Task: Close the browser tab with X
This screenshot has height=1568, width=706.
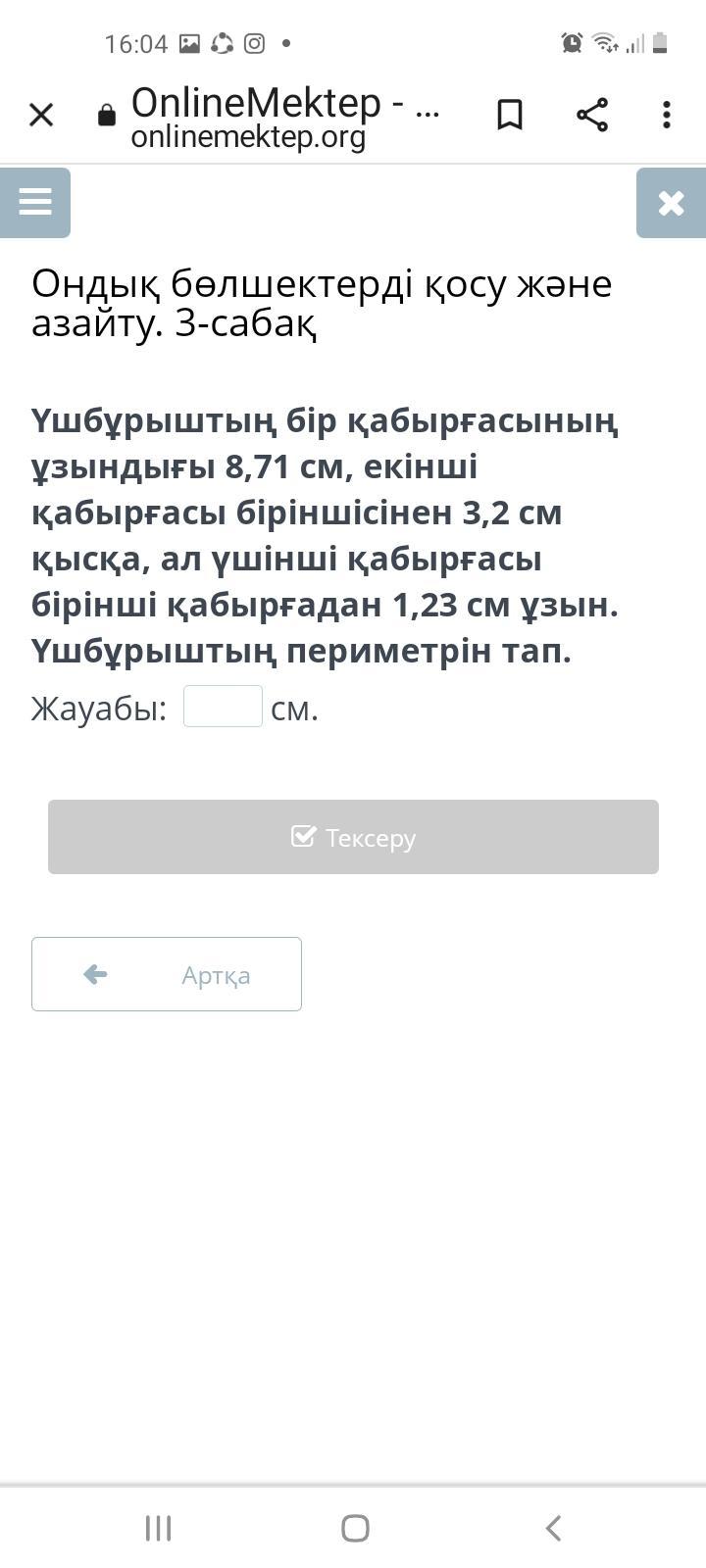Action: click(x=41, y=116)
